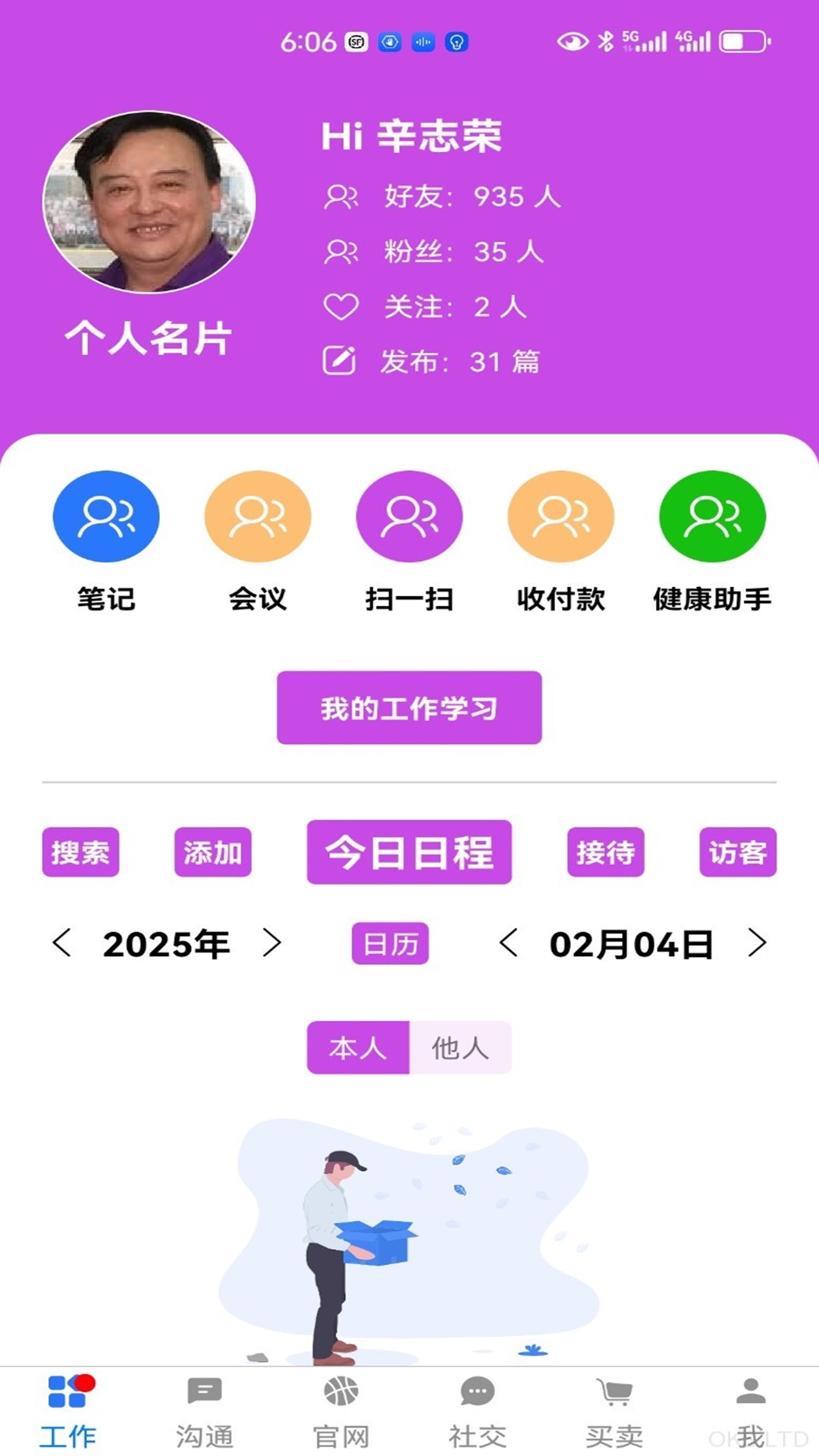Click the 我的工作学习 button
The image size is (819, 1456).
pos(409,708)
